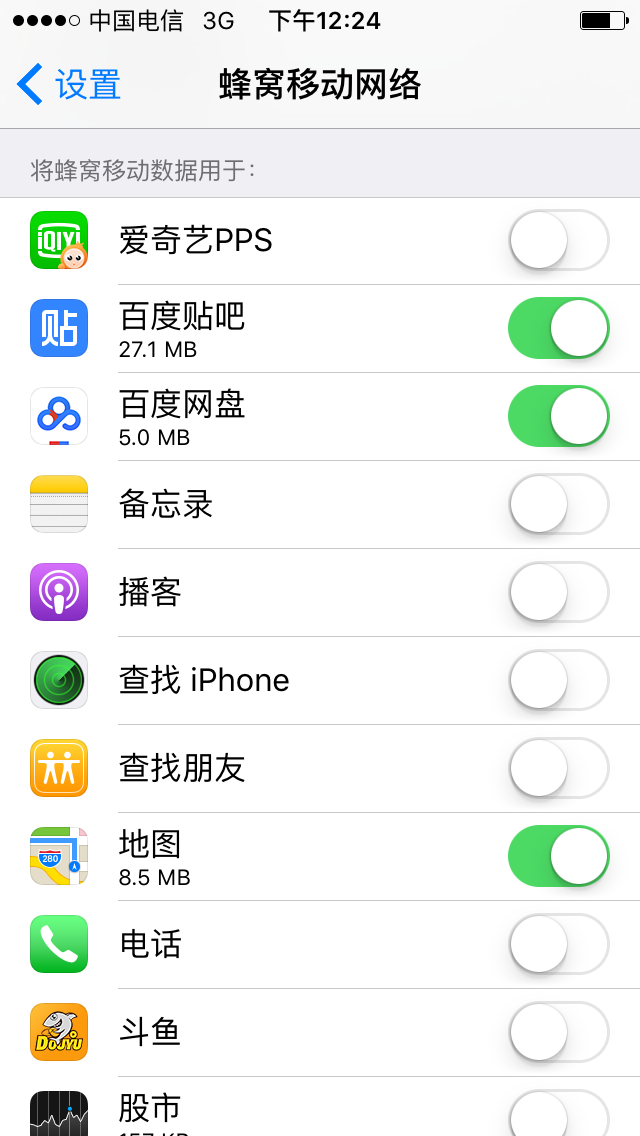This screenshot has height=1136, width=640.
Task: Enable cellular data for 爱奇艺PPS
Action: (559, 240)
